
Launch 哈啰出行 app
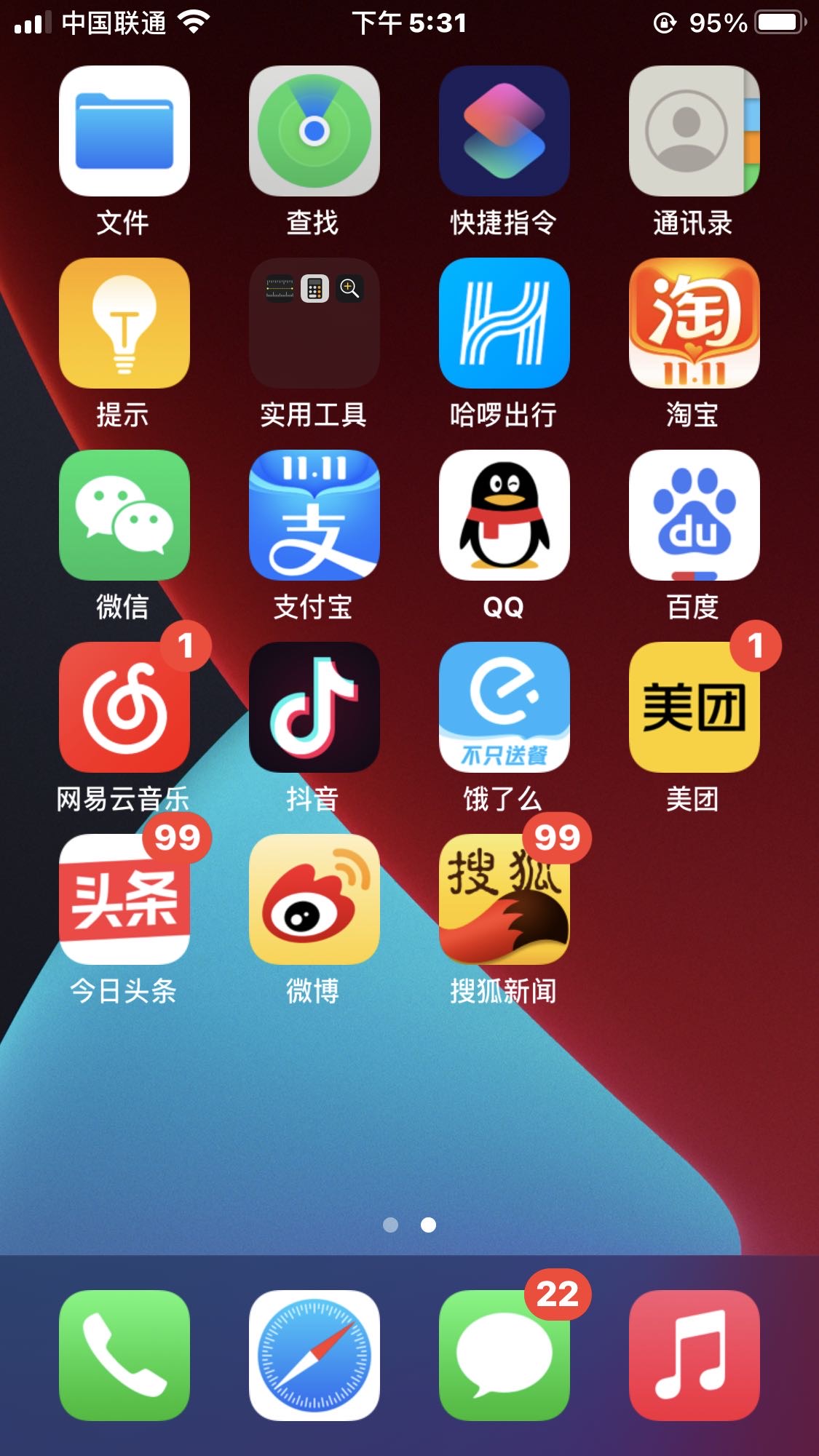[x=505, y=323]
